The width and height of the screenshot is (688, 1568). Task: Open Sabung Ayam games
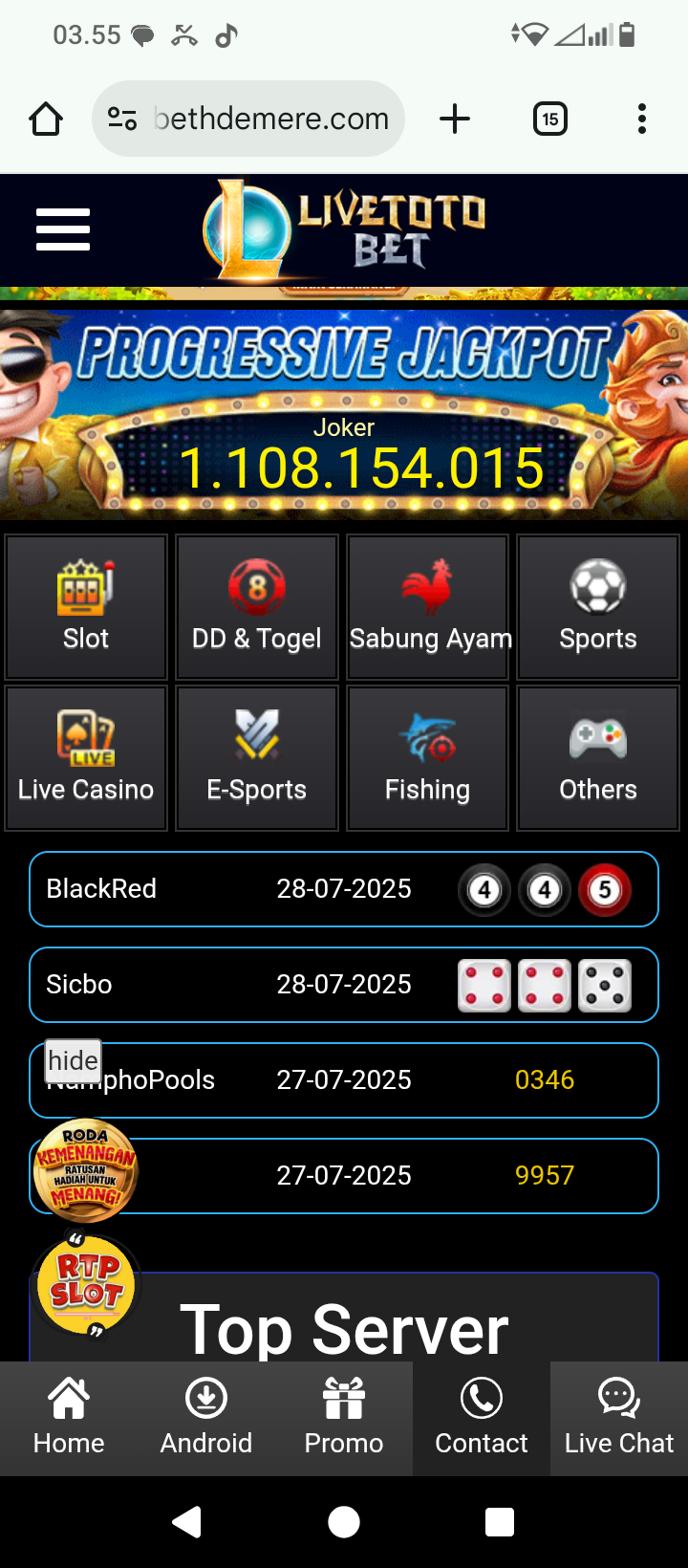[428, 607]
